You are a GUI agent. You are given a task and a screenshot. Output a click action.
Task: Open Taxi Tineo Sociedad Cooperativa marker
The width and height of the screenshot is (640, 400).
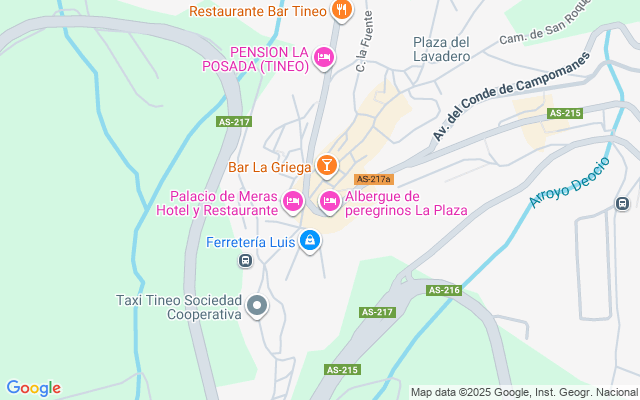coord(258,306)
